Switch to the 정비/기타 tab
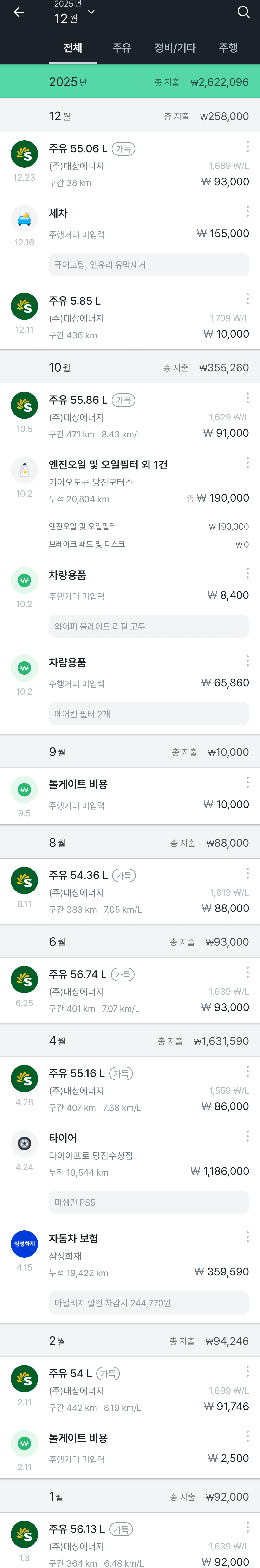Screen dimensions: 260x1568 click(175, 47)
